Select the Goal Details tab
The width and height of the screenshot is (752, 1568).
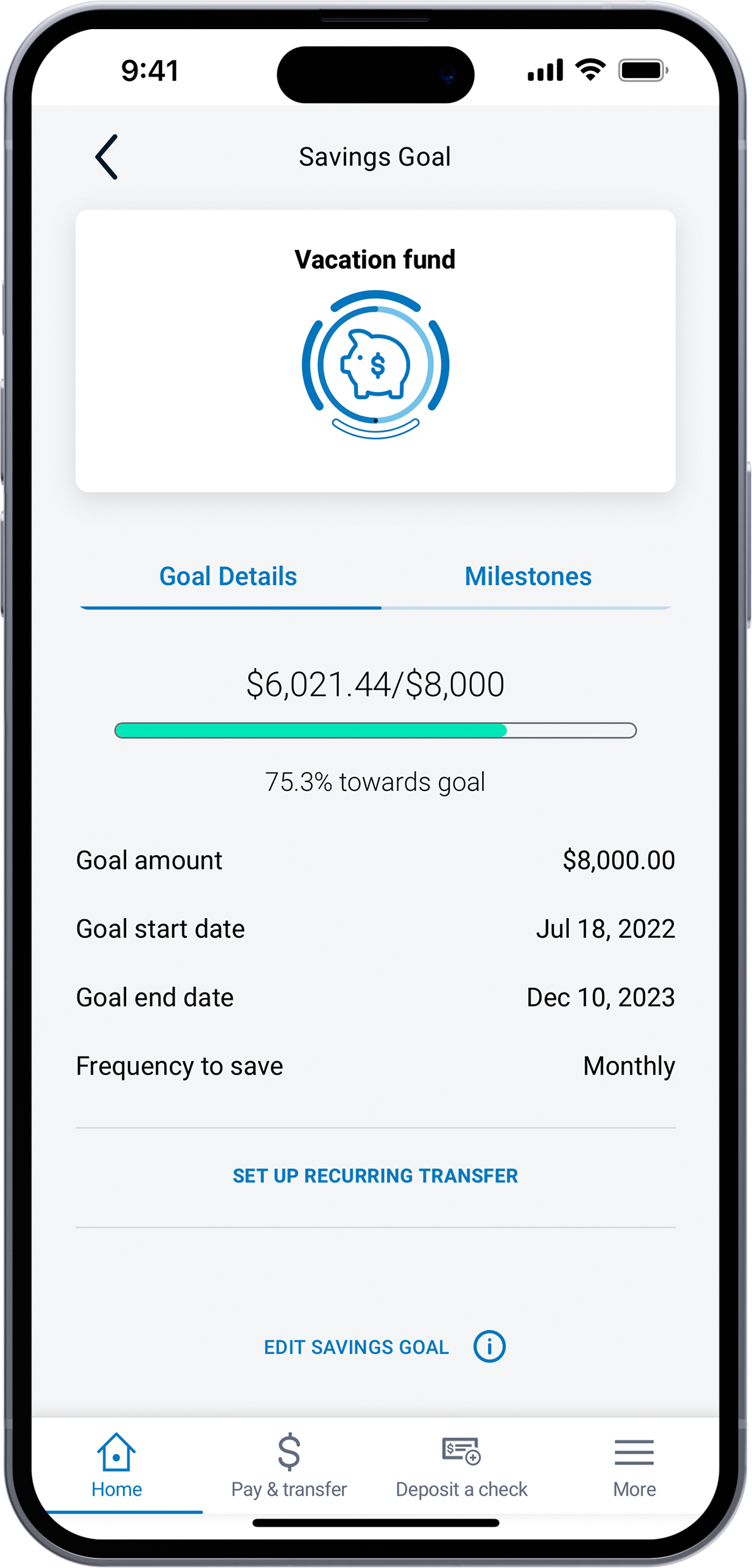point(228,576)
